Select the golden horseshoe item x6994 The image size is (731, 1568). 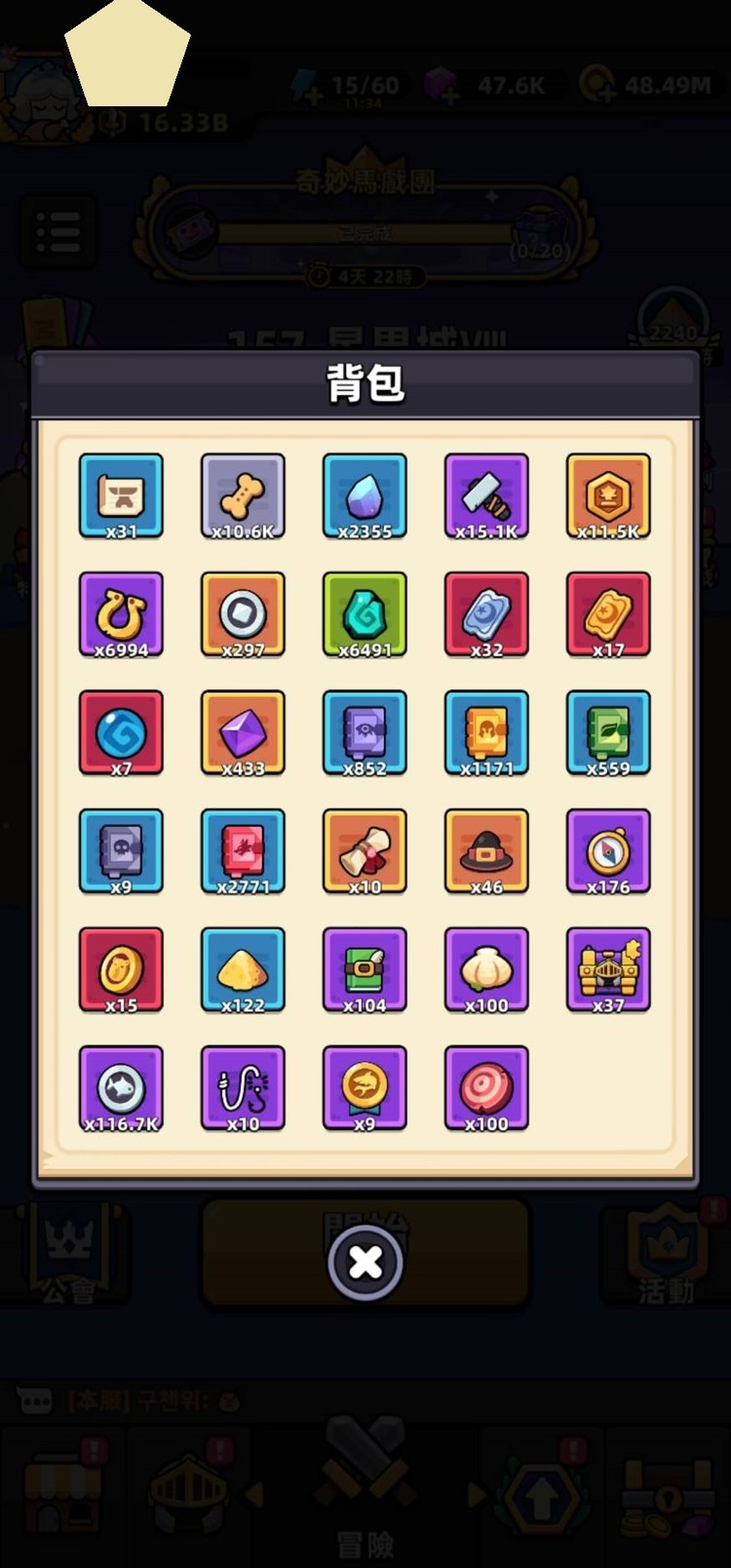point(121,614)
